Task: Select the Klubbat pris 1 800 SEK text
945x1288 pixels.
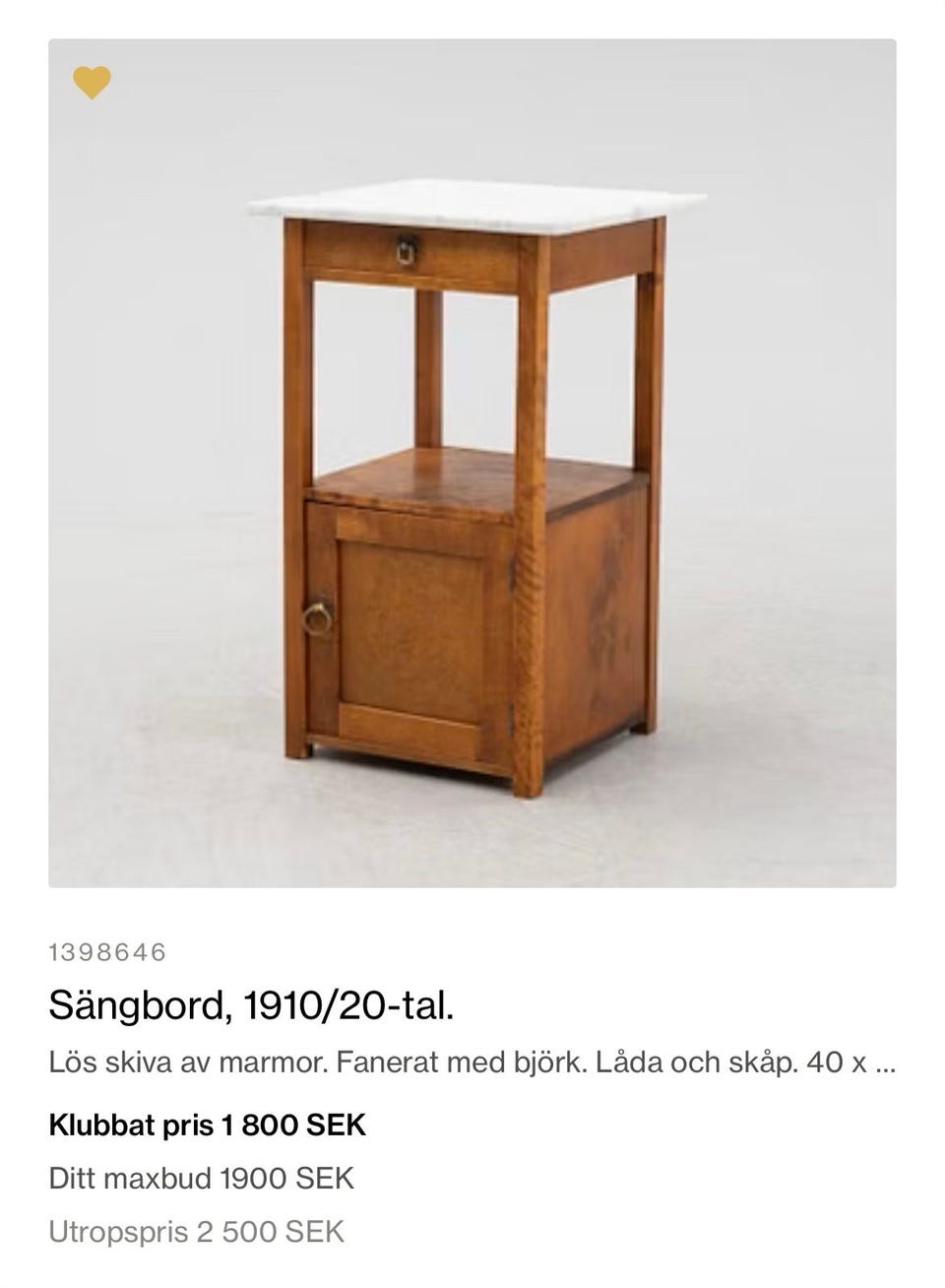Action: 207,1125
